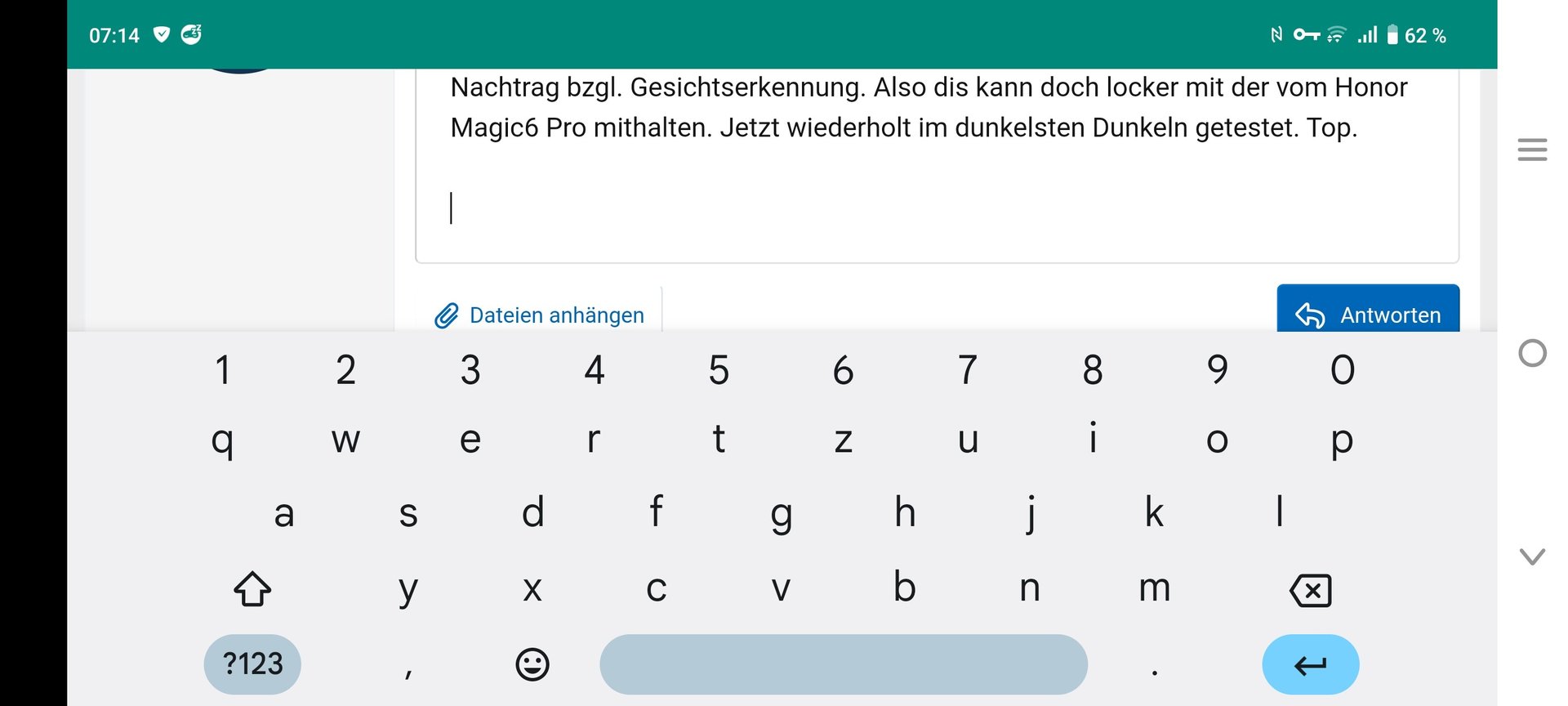Image resolution: width=1568 pixels, height=706 pixels.
Task: Tap the Antworten reply button
Action: [1368, 313]
